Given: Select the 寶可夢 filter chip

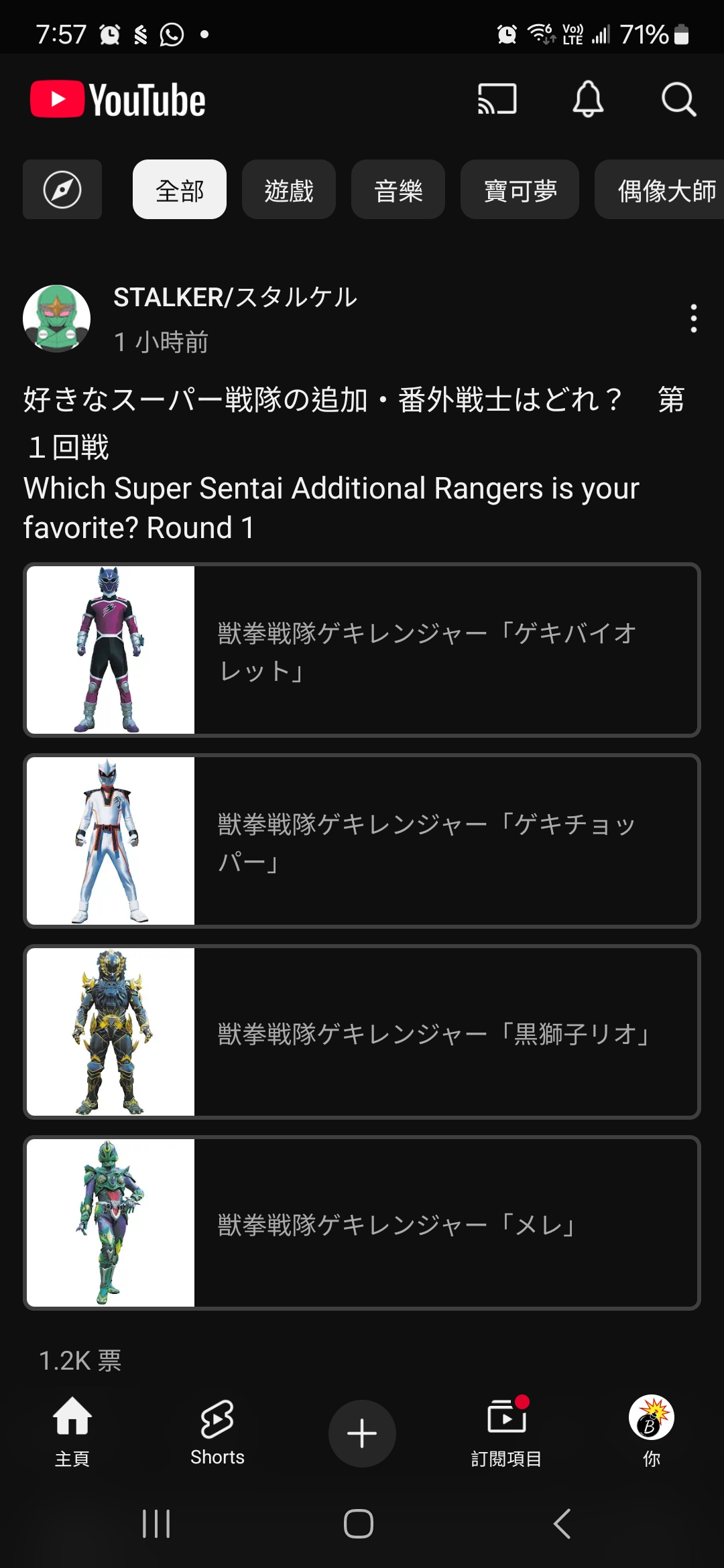Looking at the screenshot, I should coord(520,190).
